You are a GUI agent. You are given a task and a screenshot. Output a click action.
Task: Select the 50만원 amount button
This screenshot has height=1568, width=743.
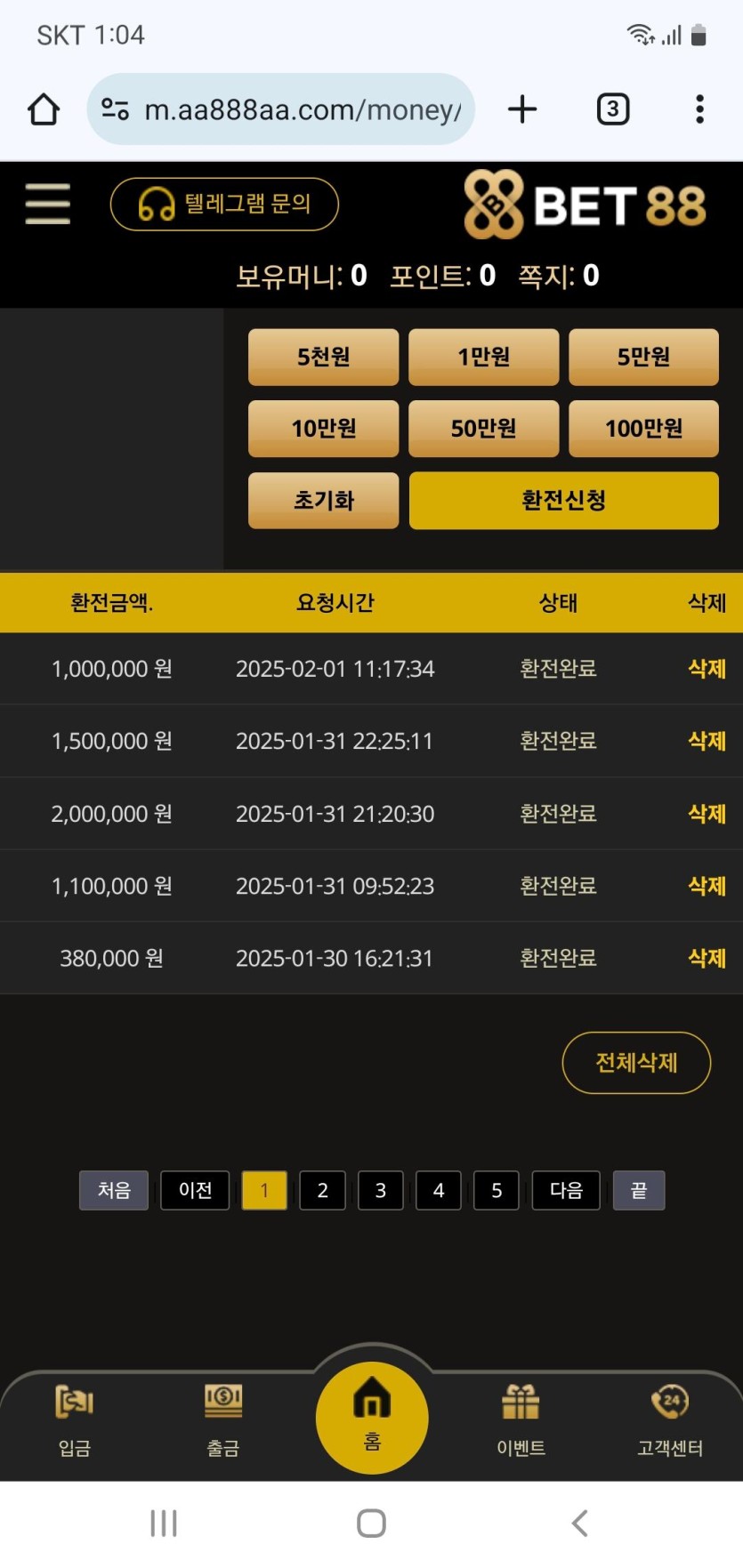(x=483, y=428)
